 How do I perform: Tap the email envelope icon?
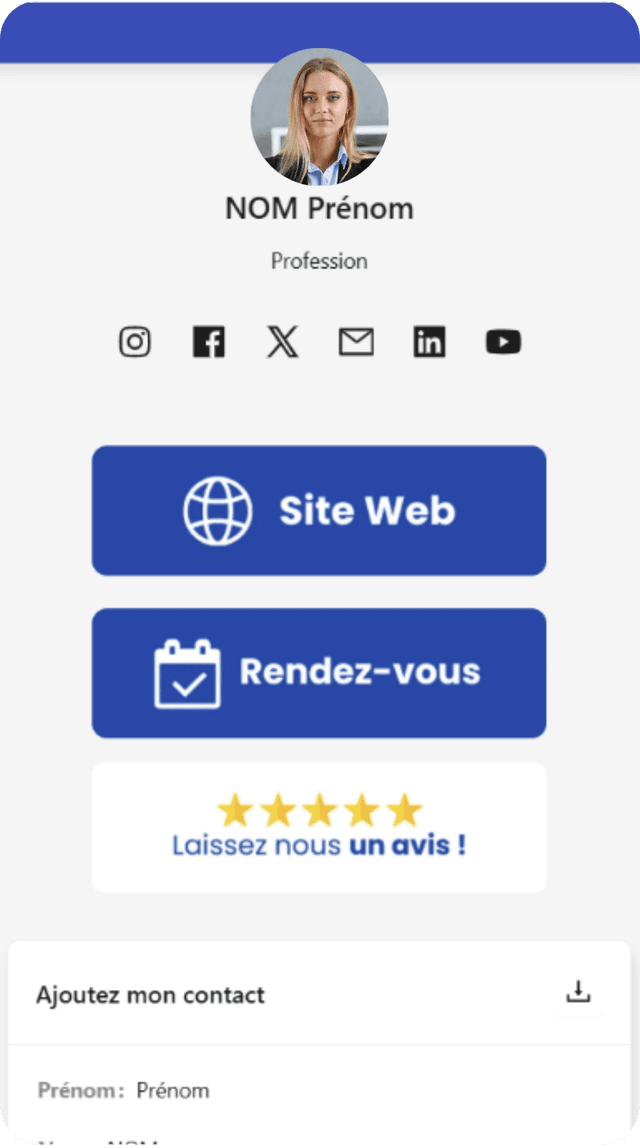pyautogui.click(x=356, y=342)
